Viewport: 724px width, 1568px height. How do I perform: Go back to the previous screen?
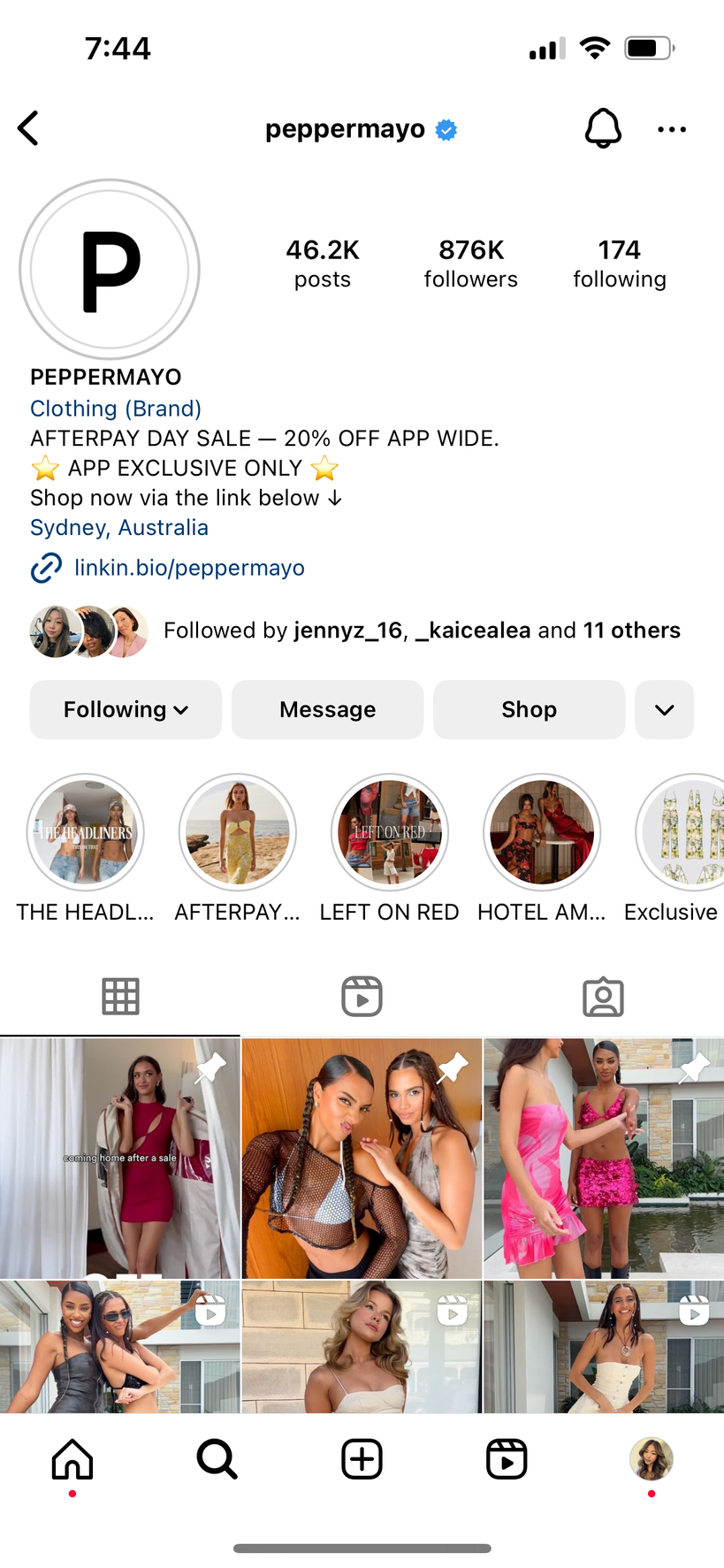[x=29, y=129]
